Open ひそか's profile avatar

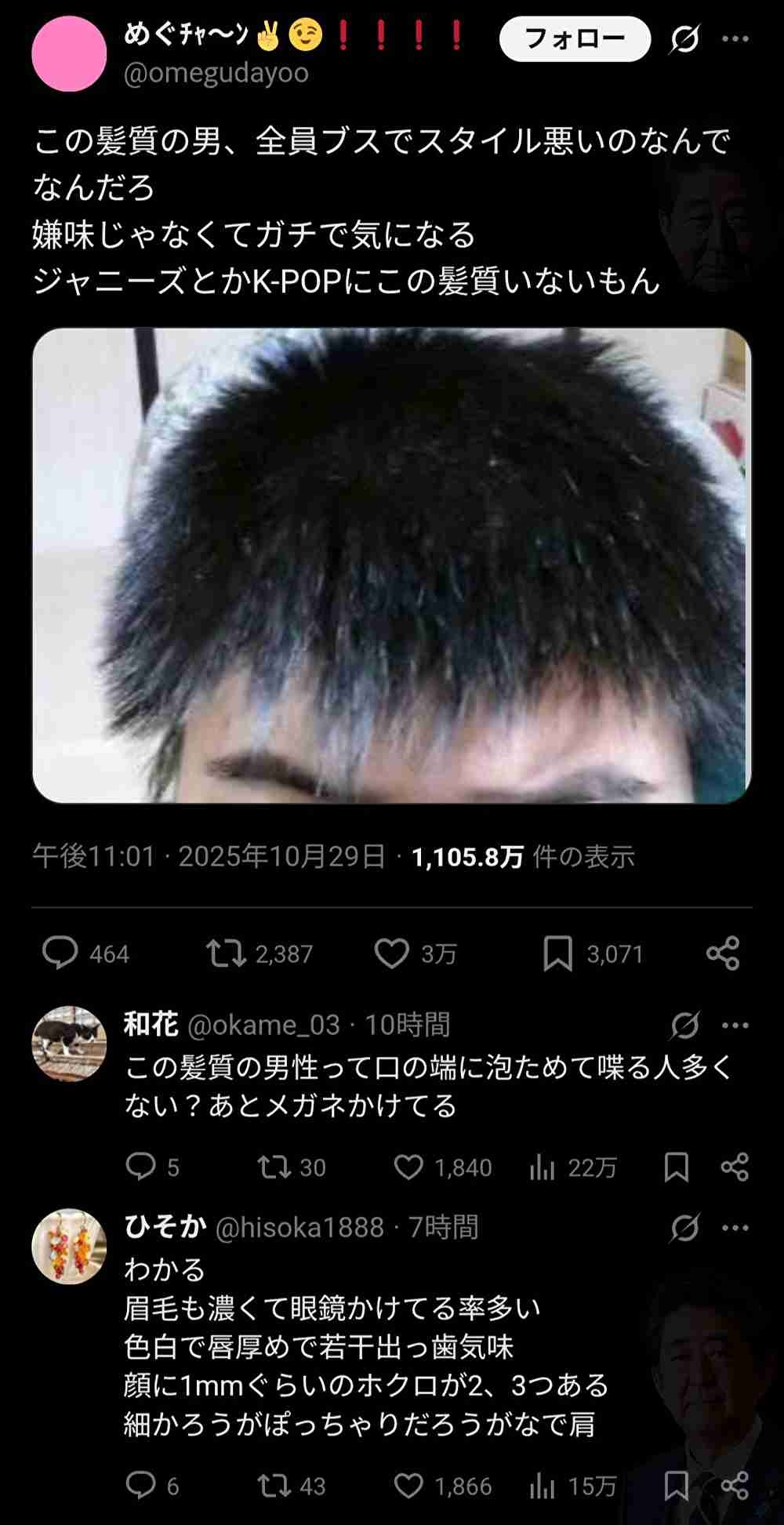coord(69,1246)
